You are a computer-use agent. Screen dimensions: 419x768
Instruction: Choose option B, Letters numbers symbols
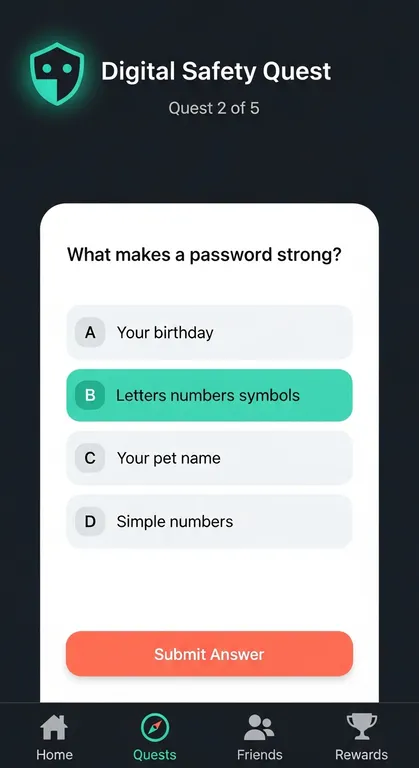pos(209,395)
